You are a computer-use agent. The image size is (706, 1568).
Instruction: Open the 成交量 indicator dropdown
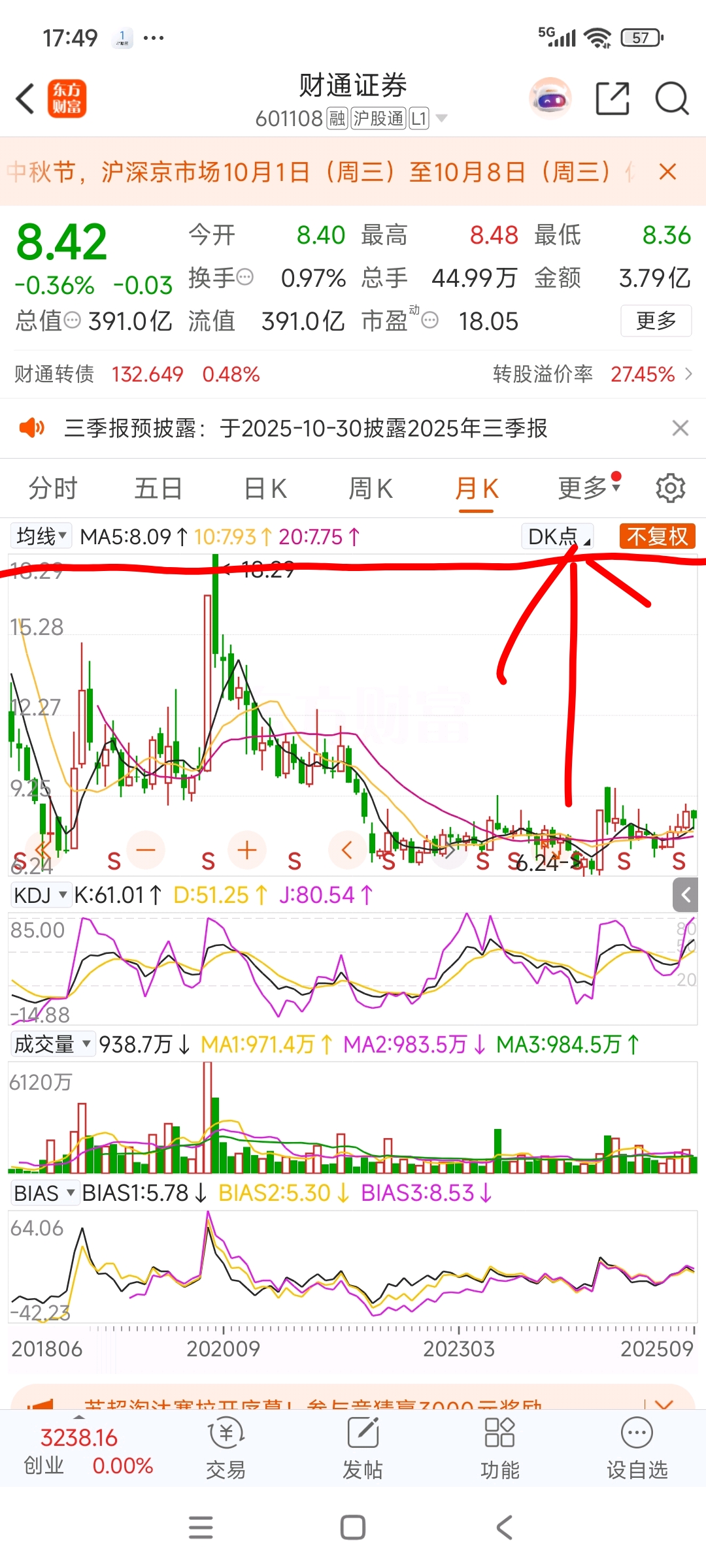51,1043
